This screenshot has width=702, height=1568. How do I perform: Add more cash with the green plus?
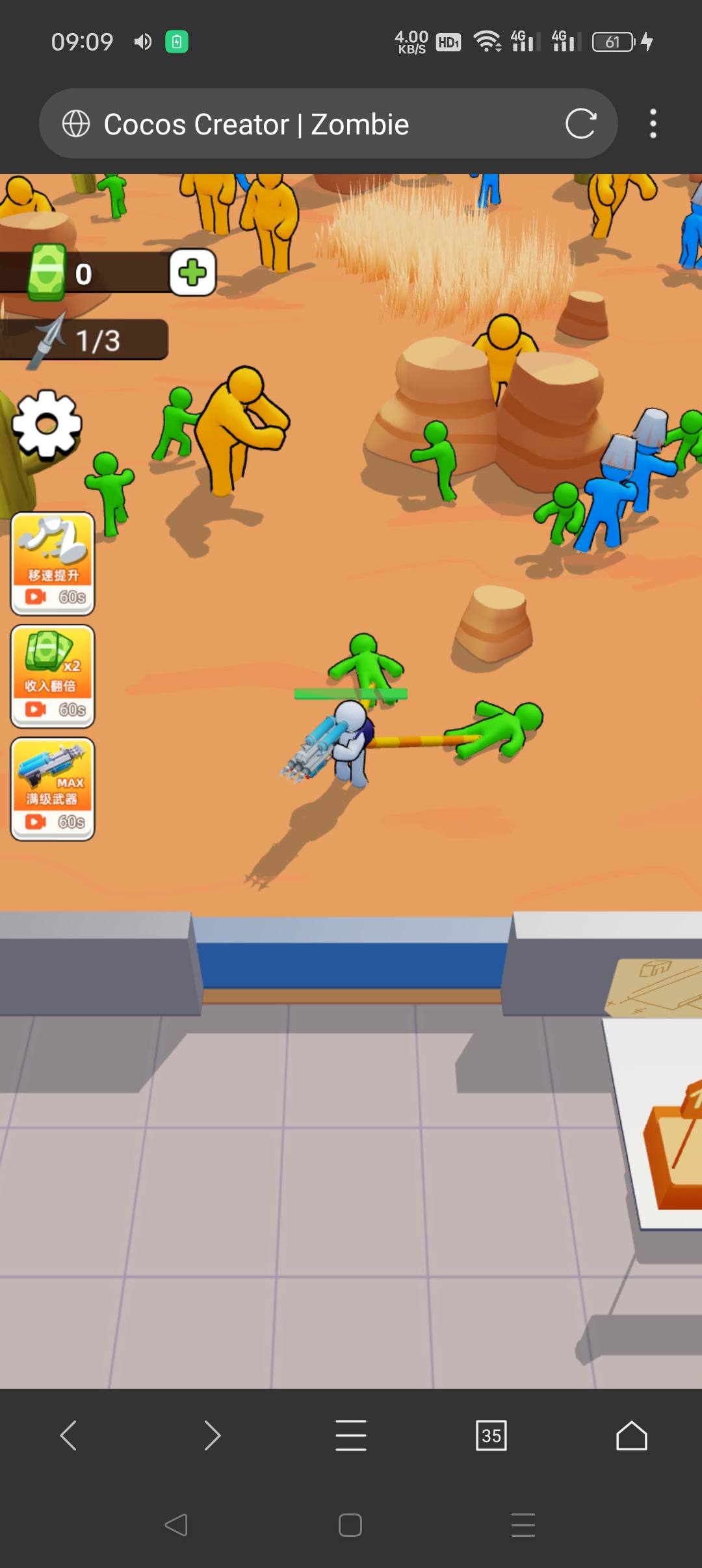192,273
